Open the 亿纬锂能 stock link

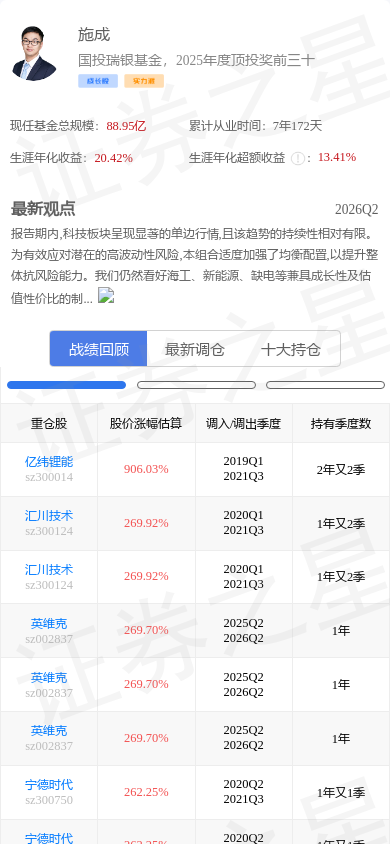49,462
